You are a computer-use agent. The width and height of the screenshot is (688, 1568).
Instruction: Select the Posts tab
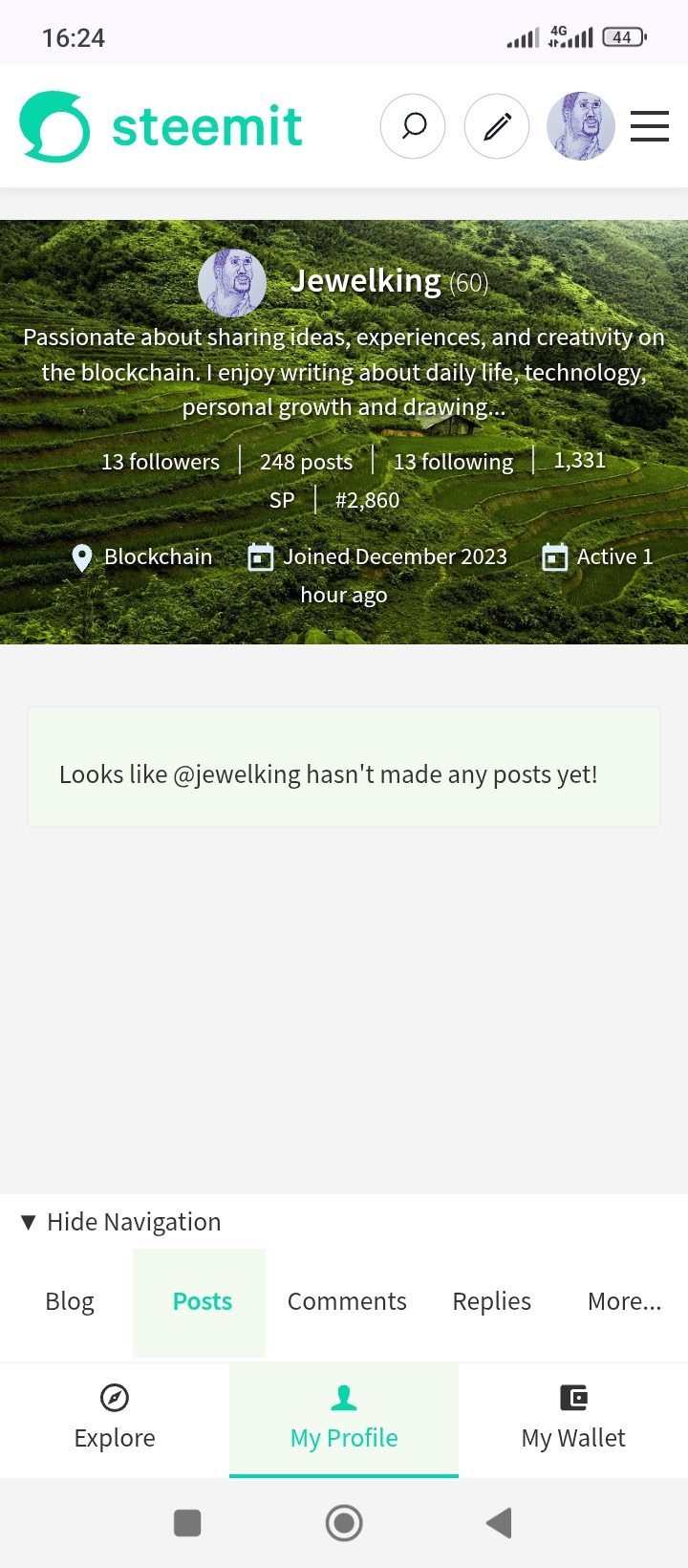point(202,1301)
